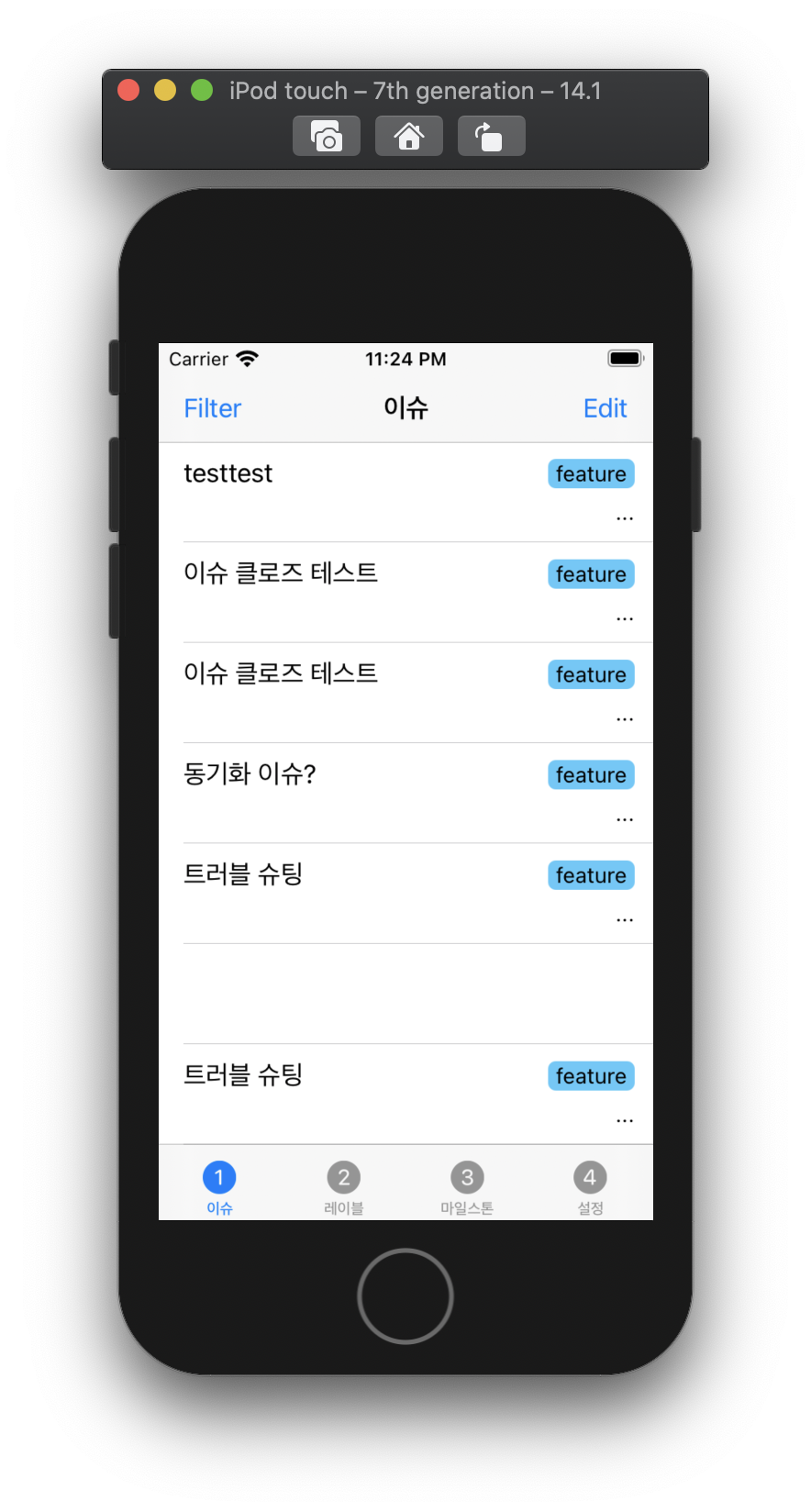Switch to the 마일스톤 tab
811x1512 pixels.
[x=467, y=1188]
